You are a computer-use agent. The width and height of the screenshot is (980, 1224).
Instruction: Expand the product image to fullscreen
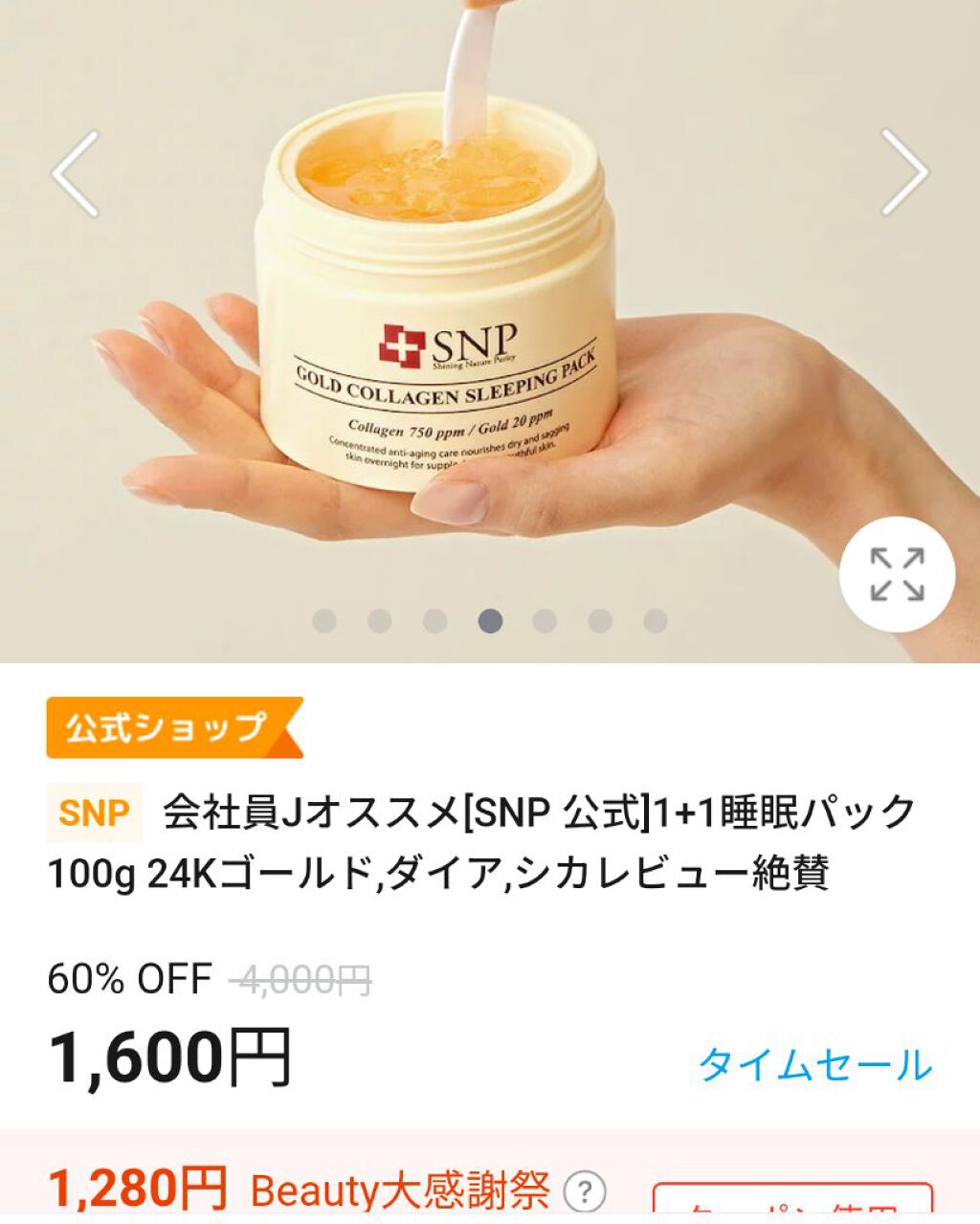click(897, 574)
